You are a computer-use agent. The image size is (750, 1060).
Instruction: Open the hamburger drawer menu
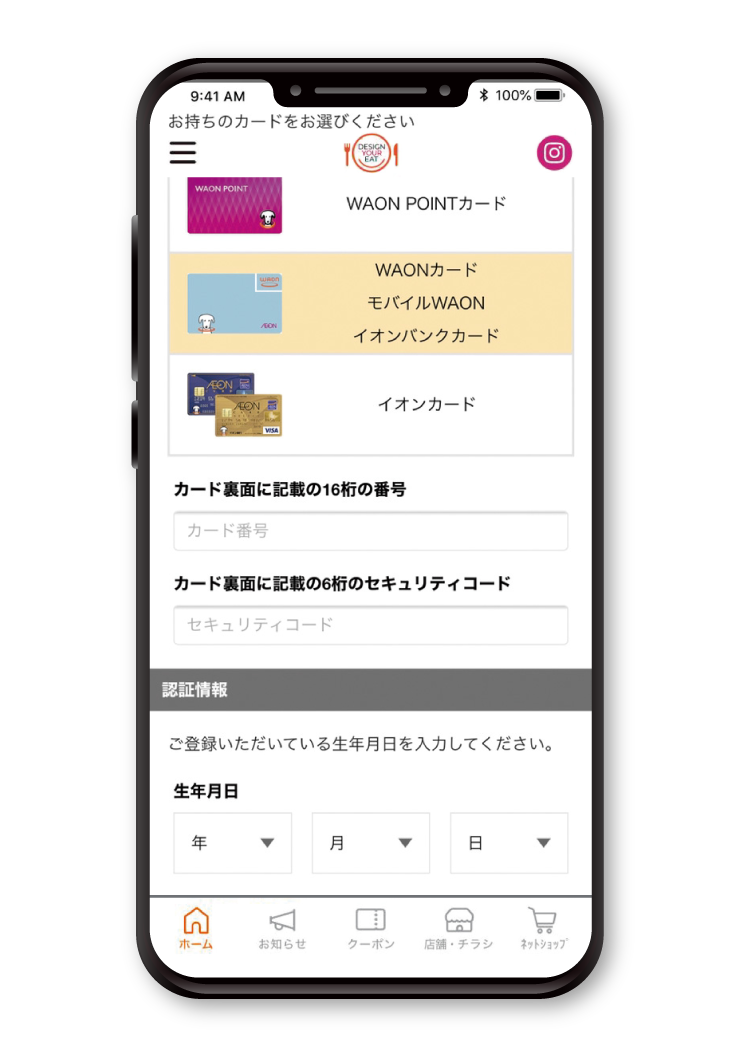183,152
